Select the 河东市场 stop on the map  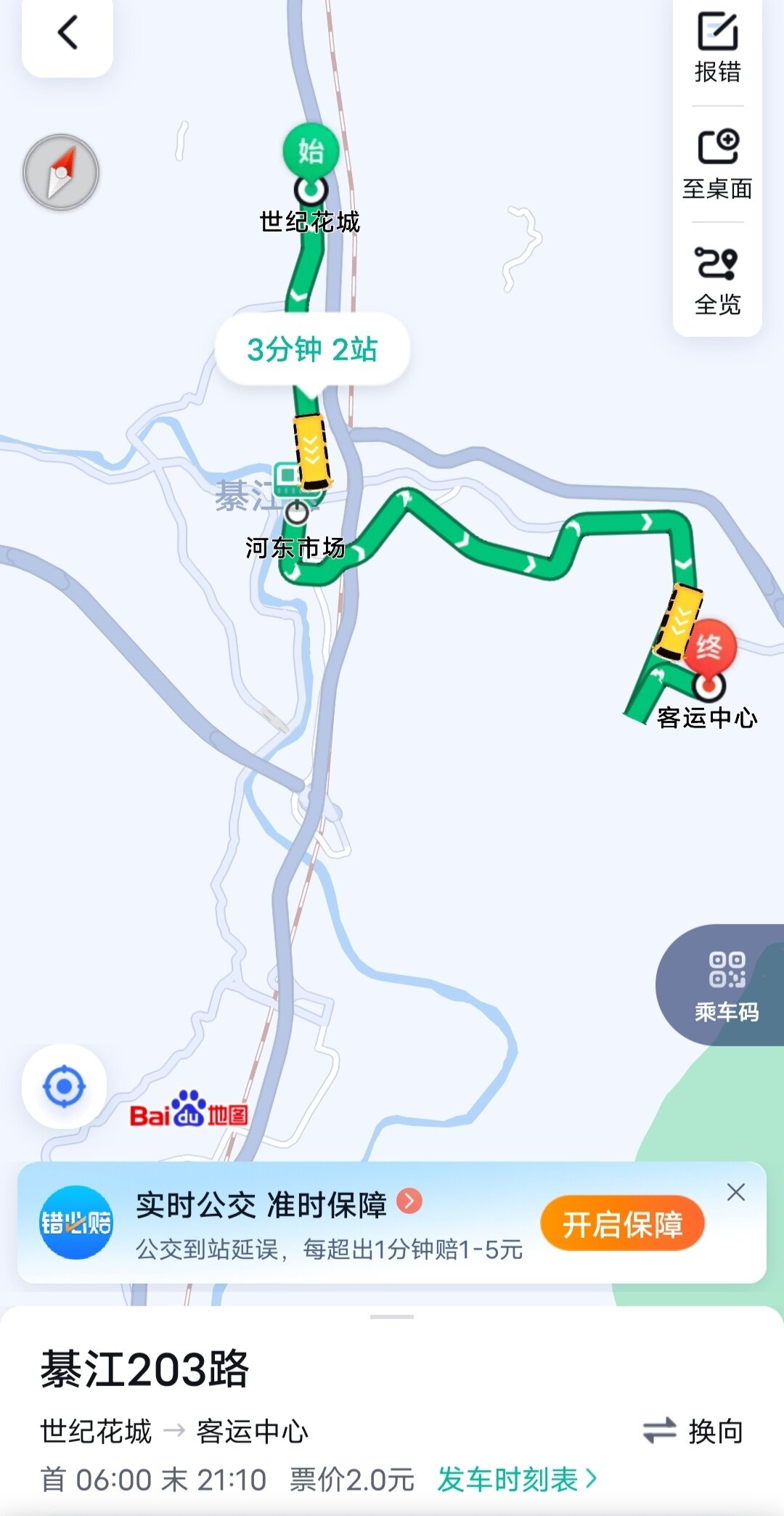click(297, 513)
